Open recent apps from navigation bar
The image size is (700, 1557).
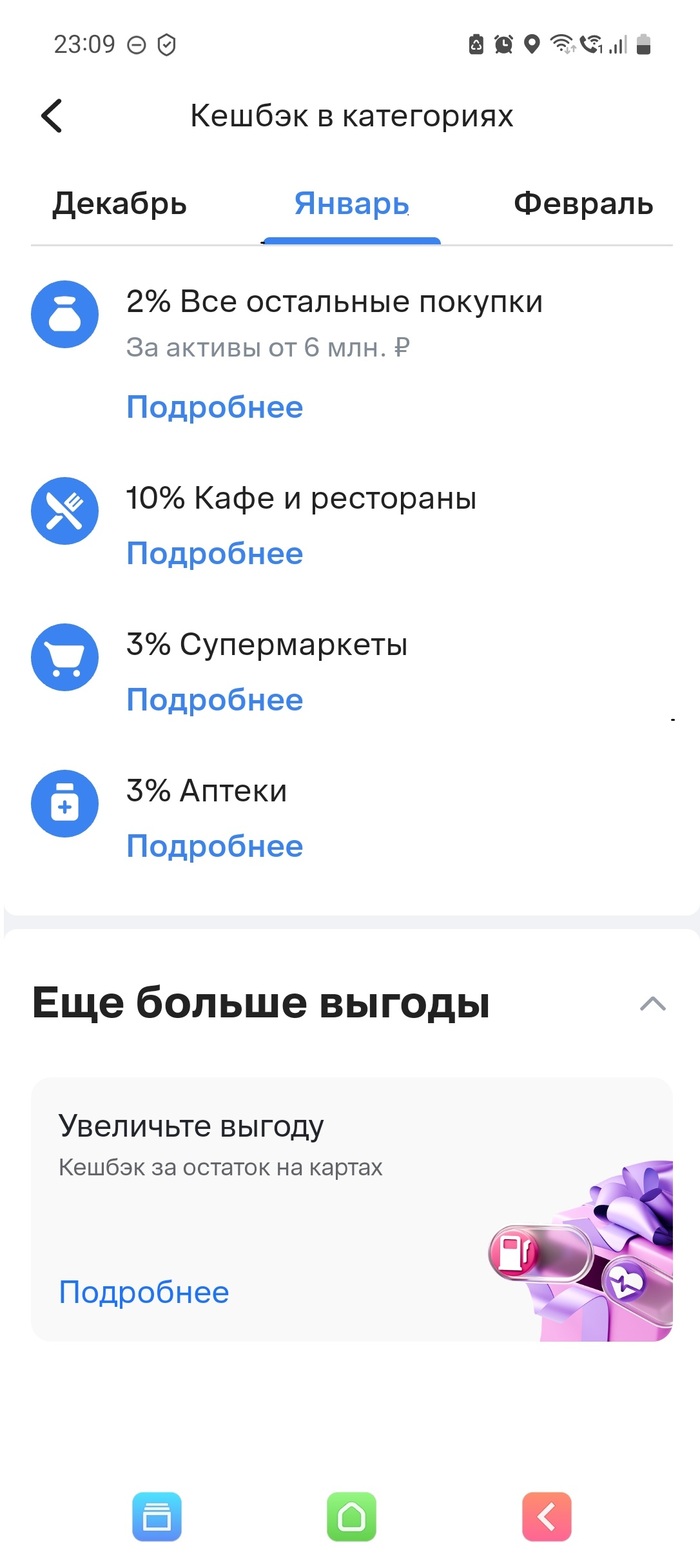(157, 1517)
